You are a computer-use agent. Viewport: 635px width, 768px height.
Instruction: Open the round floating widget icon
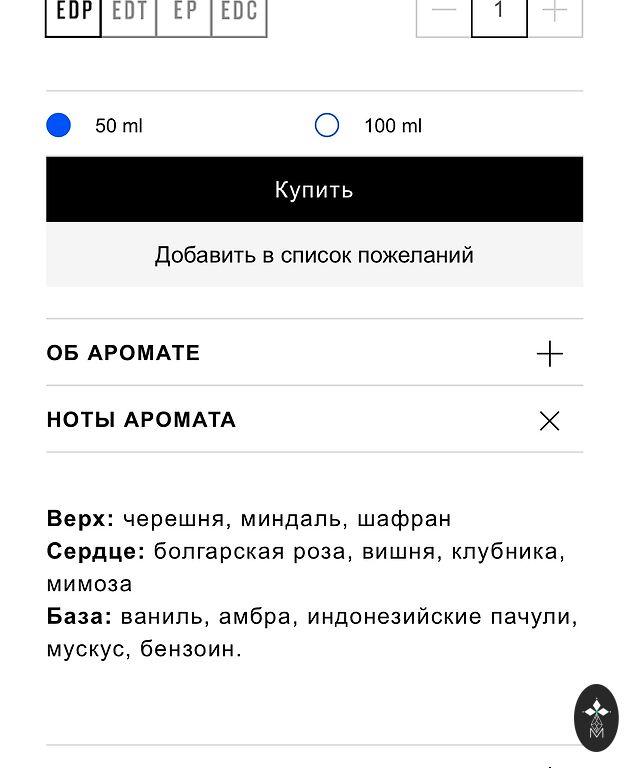pyautogui.click(x=596, y=718)
